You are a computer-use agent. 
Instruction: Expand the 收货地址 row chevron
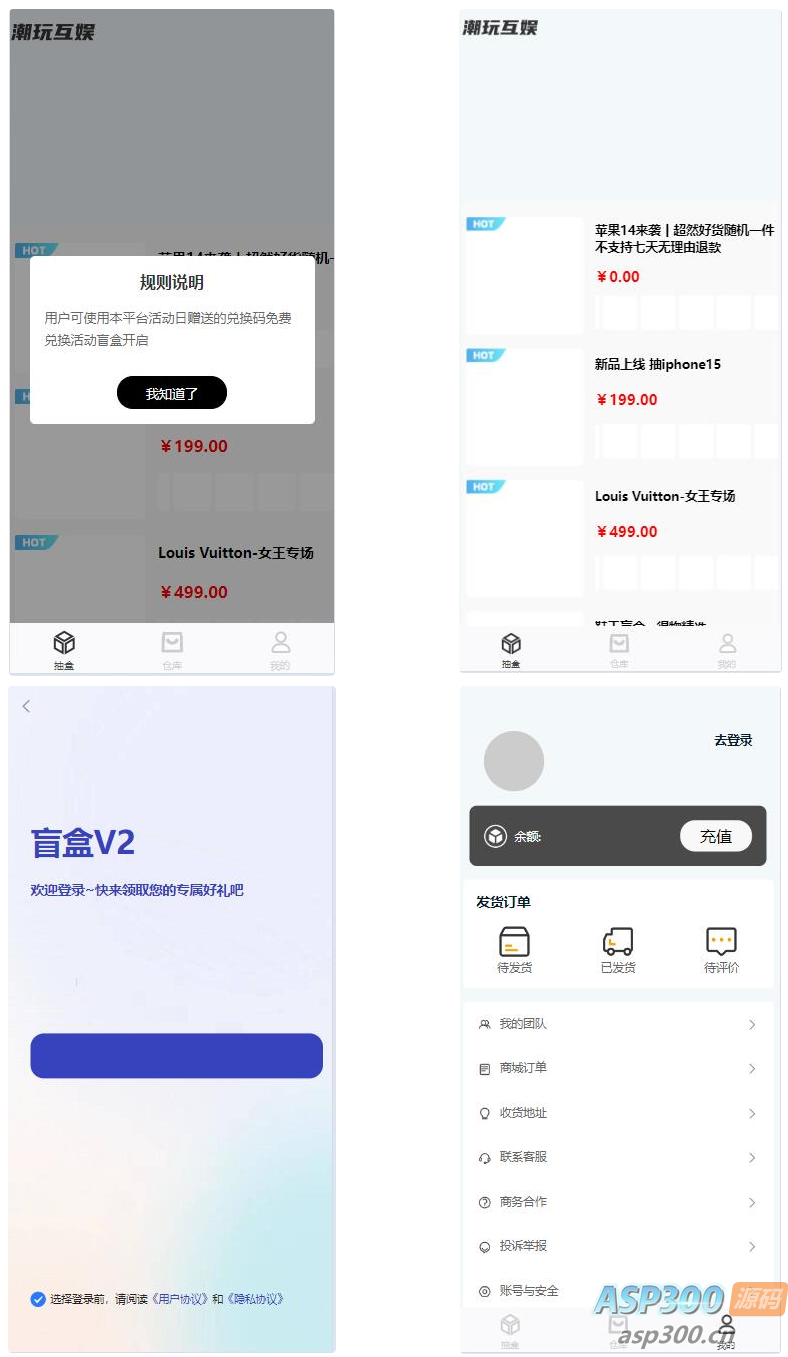click(x=753, y=1113)
